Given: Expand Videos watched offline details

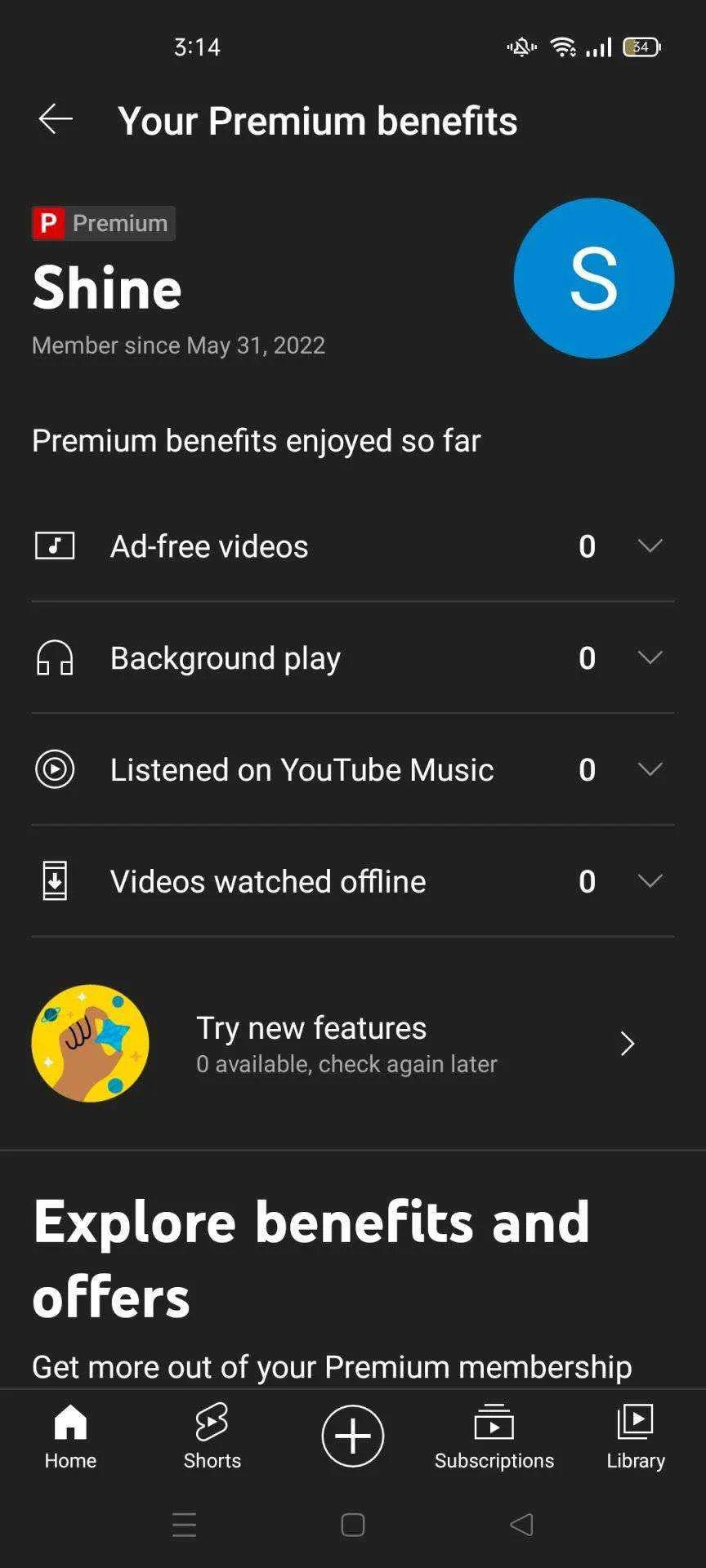Looking at the screenshot, I should (x=353, y=881).
